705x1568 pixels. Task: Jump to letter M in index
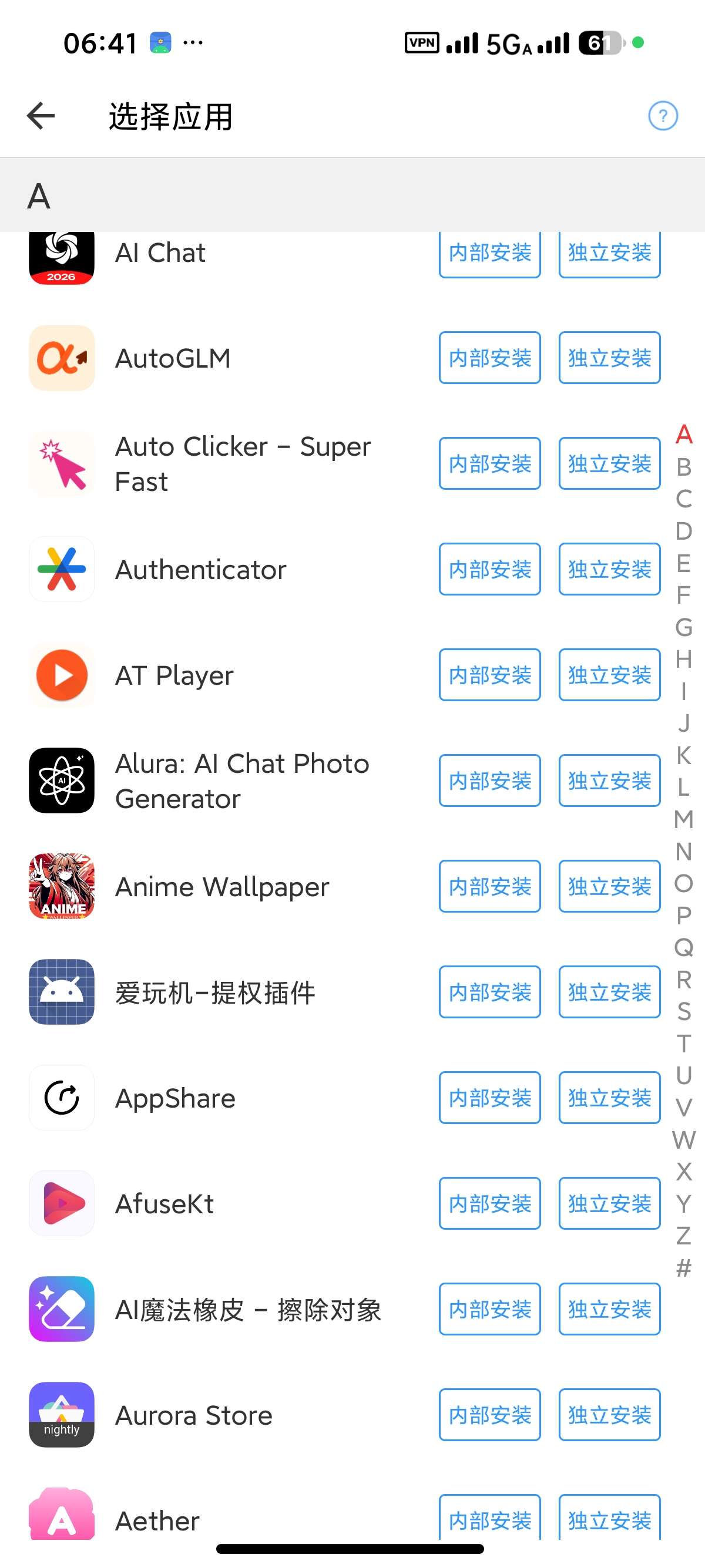(x=684, y=819)
